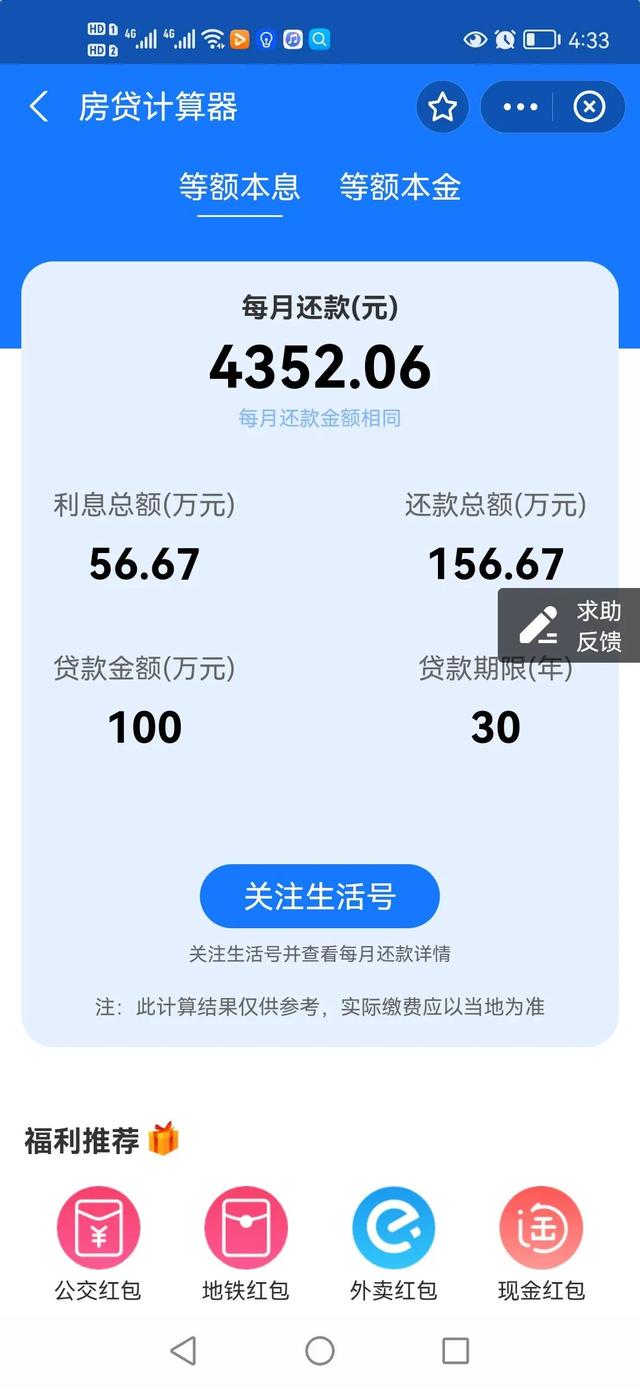Open 求助反馈 floating feedback button

570,626
